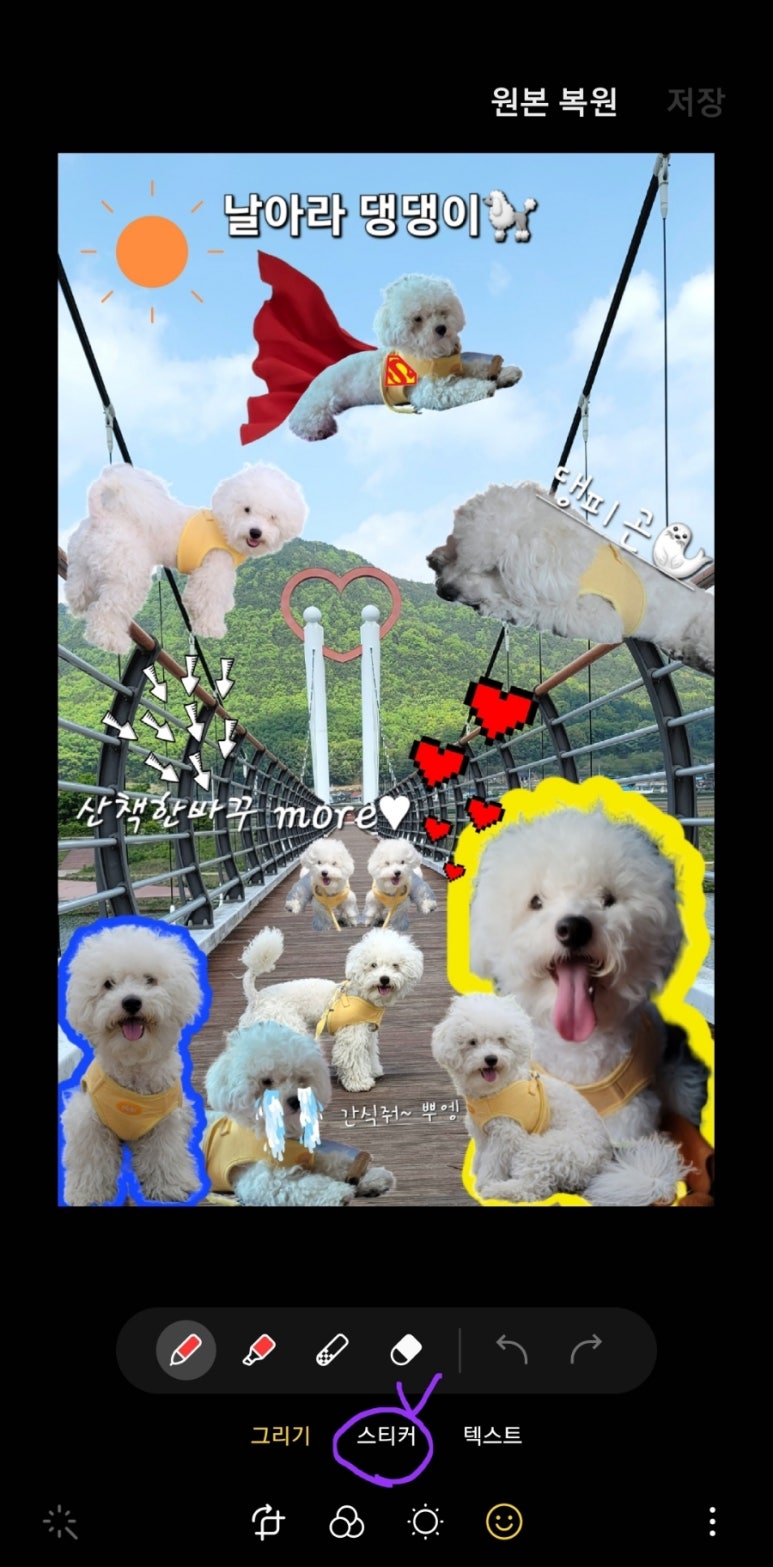
Task: Tap the 저장 save button
Action: tap(695, 102)
